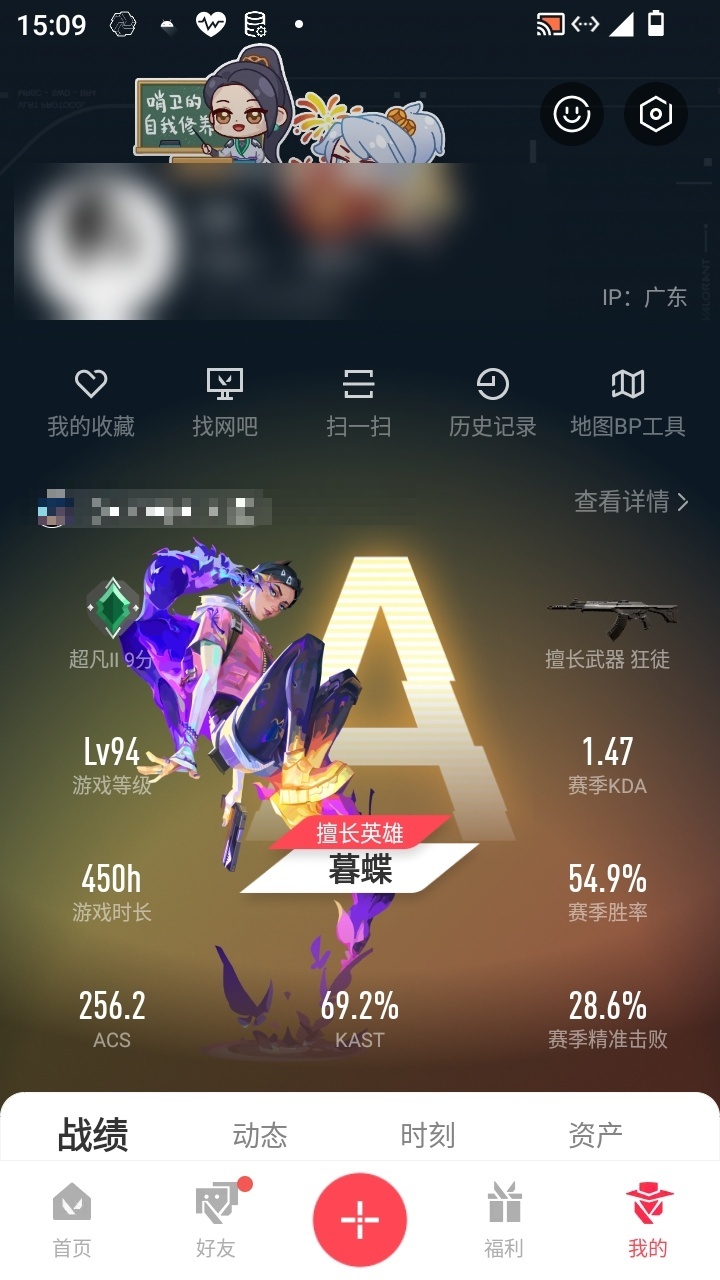Select the 时刻 tab
The width and height of the screenshot is (720, 1280).
[428, 1135]
